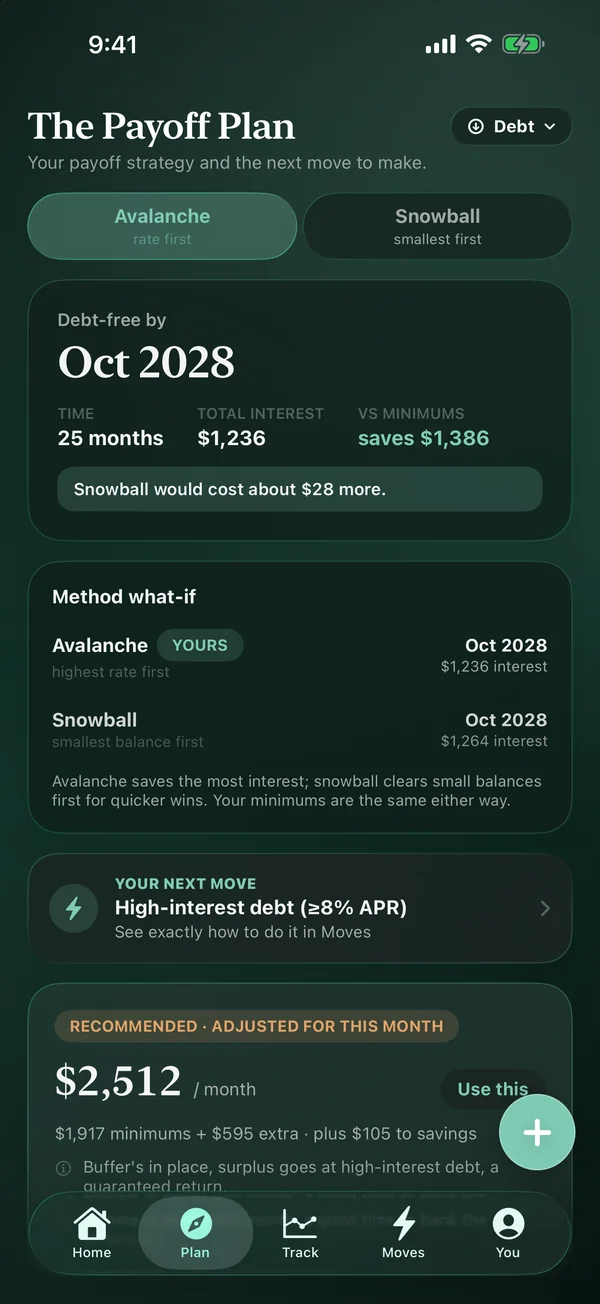Open the You profile tab
Viewport: 600px width, 1304px height.
tap(508, 1232)
